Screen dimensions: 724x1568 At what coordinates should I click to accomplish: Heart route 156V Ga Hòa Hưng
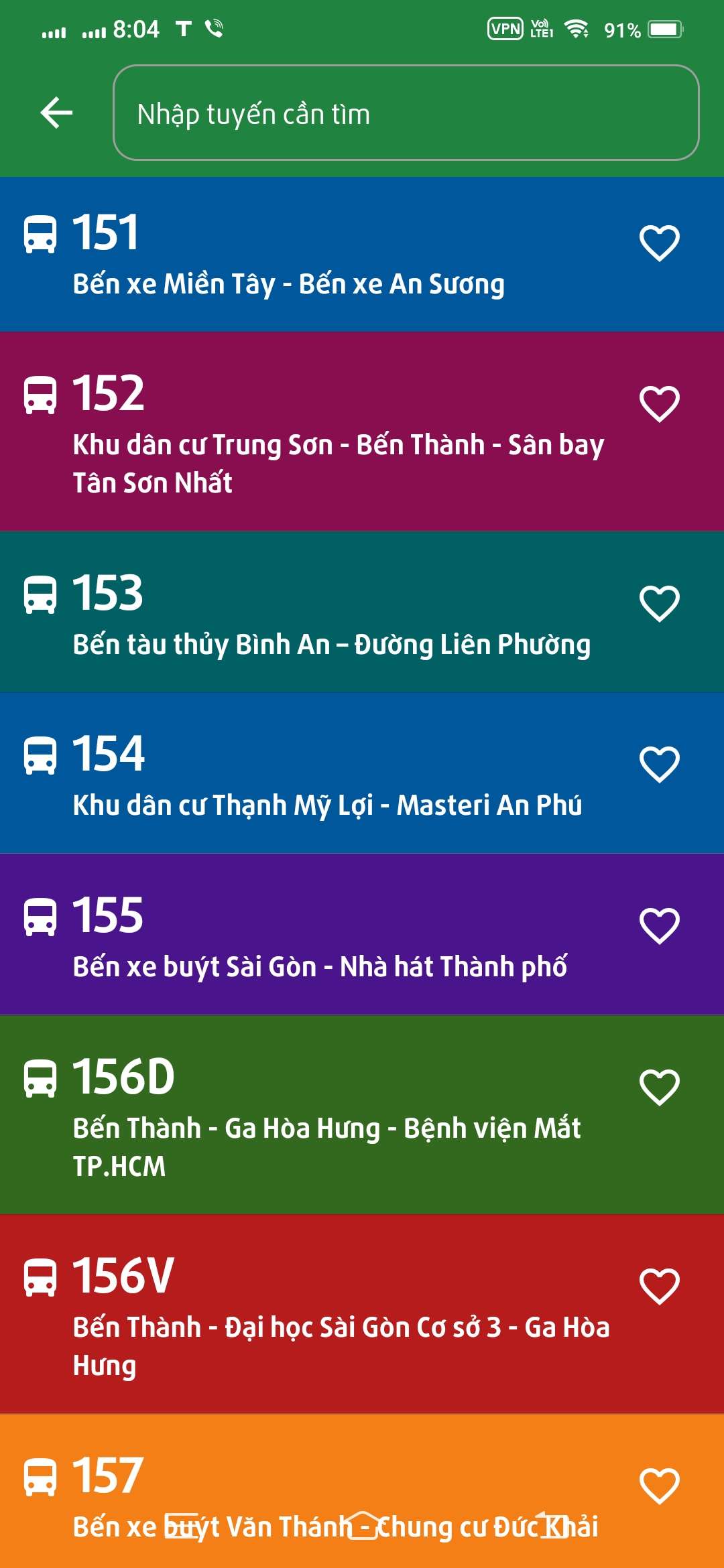[660, 1286]
